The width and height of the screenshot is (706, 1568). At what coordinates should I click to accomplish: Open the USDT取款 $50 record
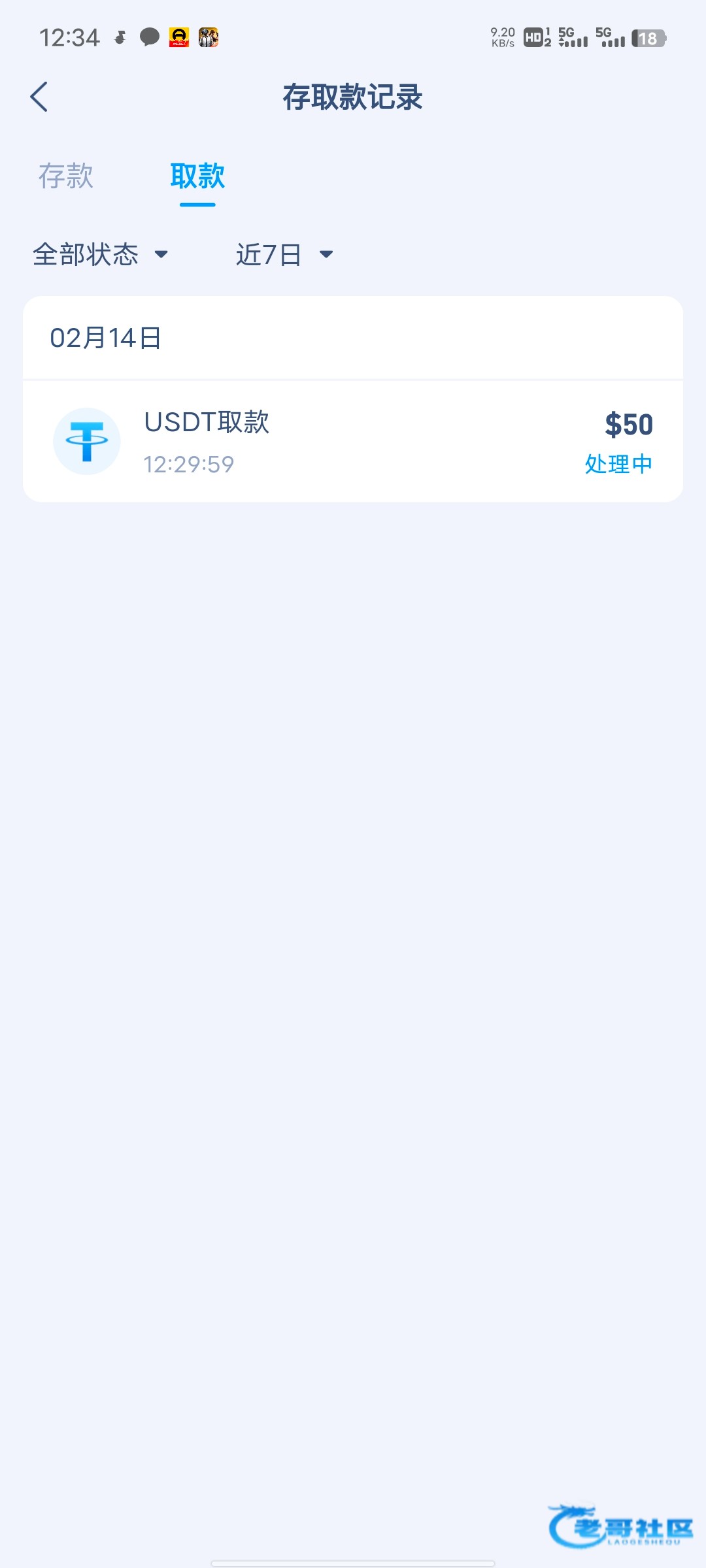353,442
